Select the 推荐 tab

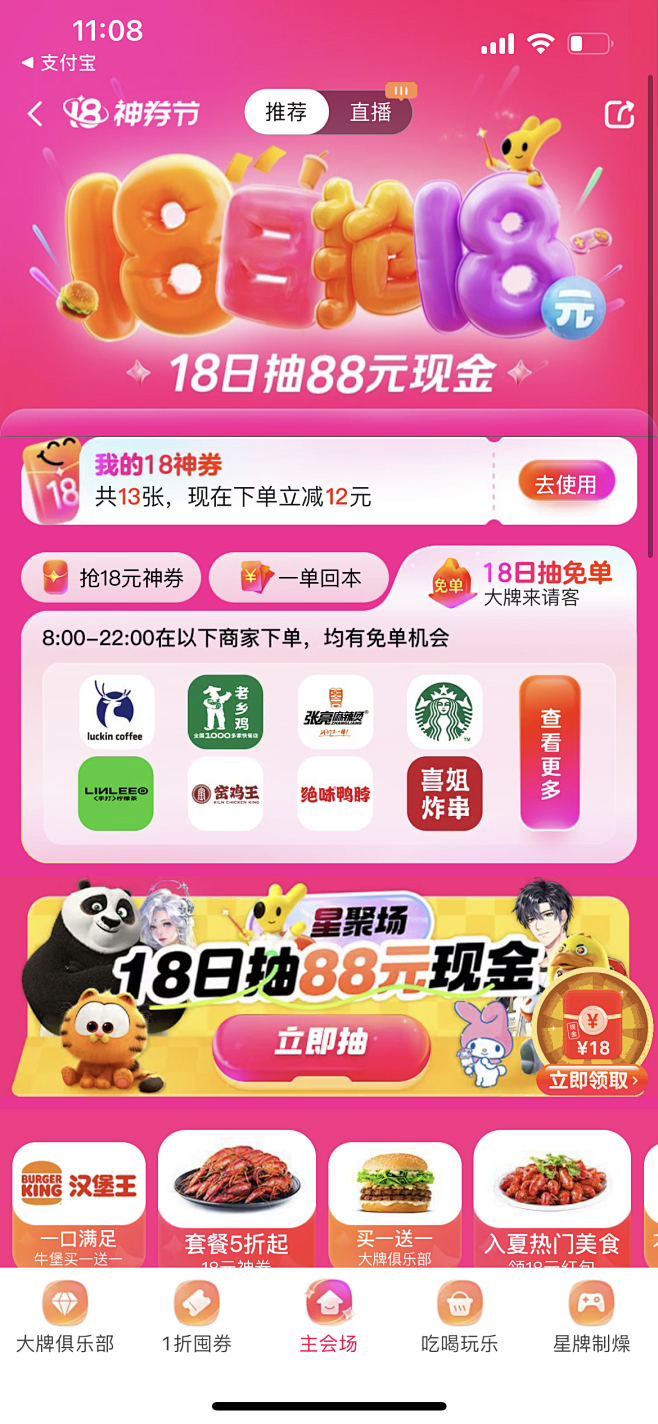point(286,112)
